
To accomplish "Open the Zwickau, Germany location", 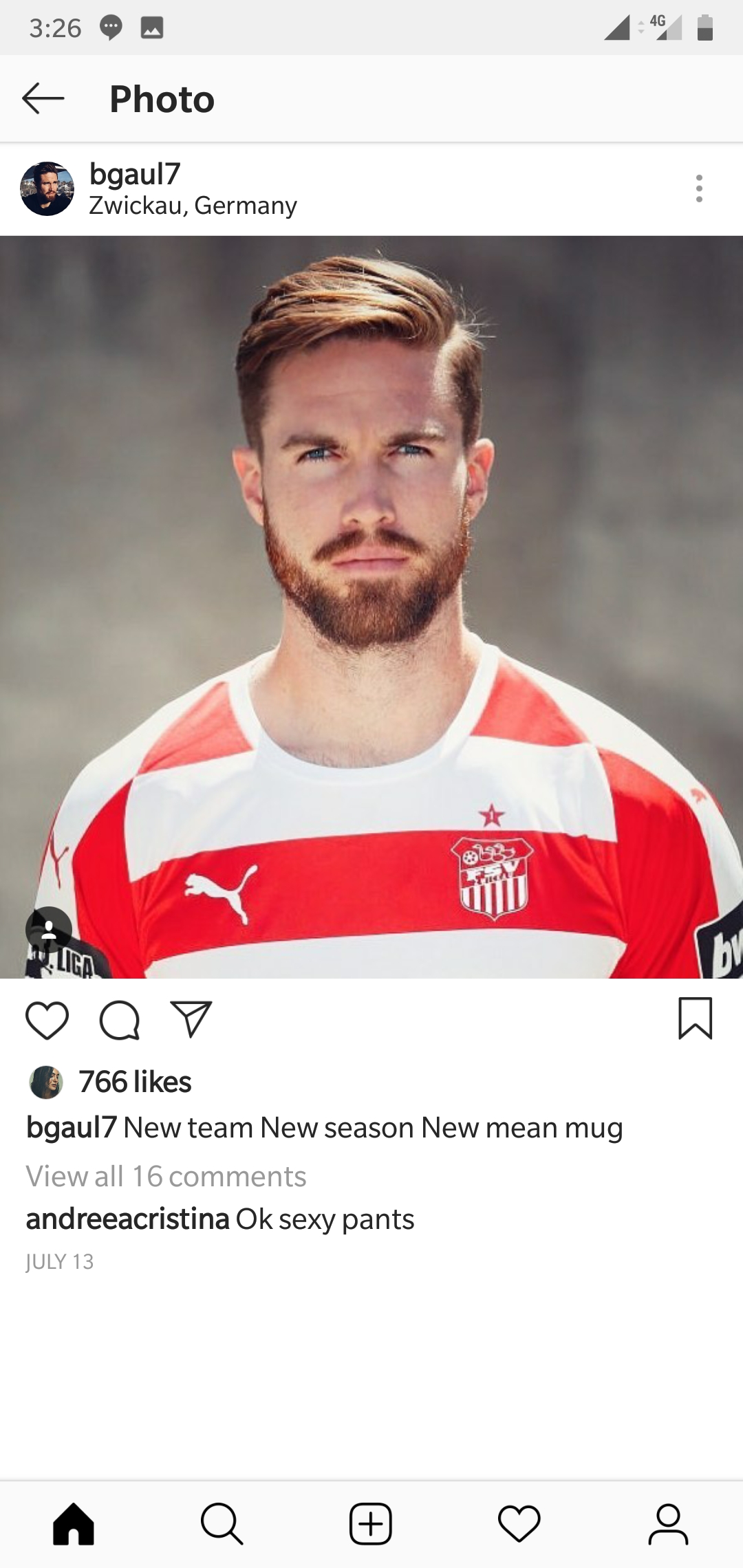I will coord(193,206).
